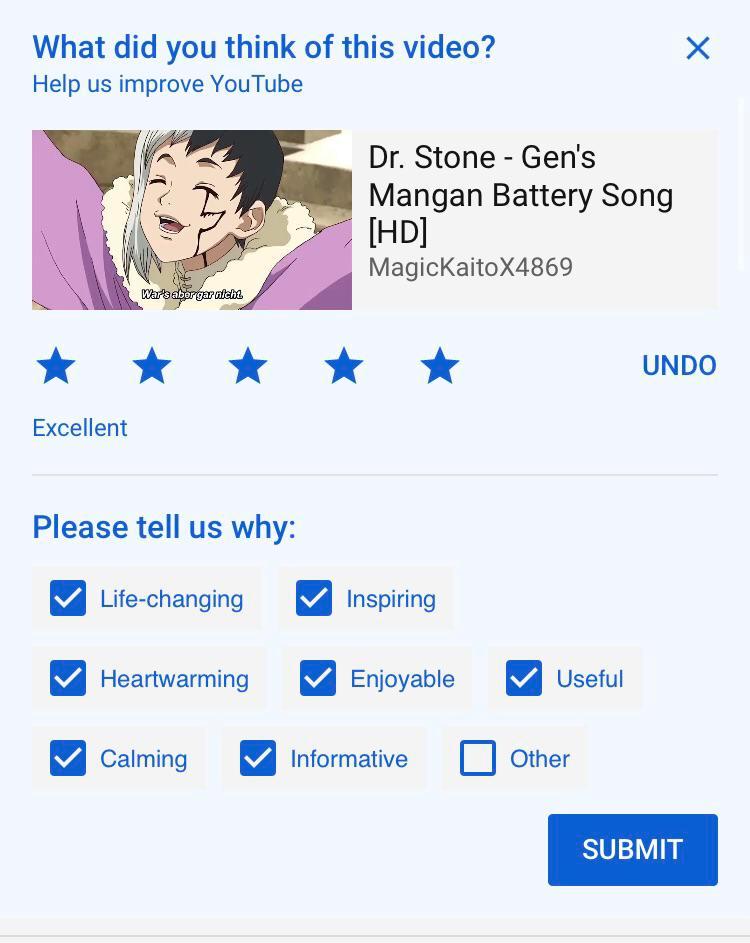Uncheck Calming as a reason
The width and height of the screenshot is (750, 943).
point(68,759)
